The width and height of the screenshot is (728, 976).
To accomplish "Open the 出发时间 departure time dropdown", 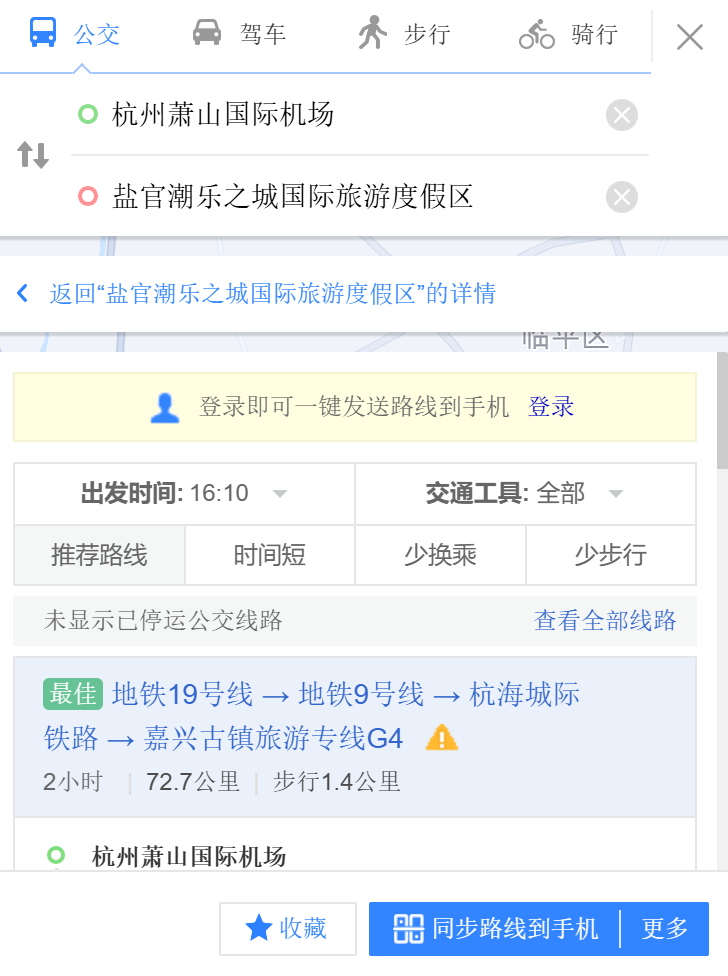I will coord(184,494).
